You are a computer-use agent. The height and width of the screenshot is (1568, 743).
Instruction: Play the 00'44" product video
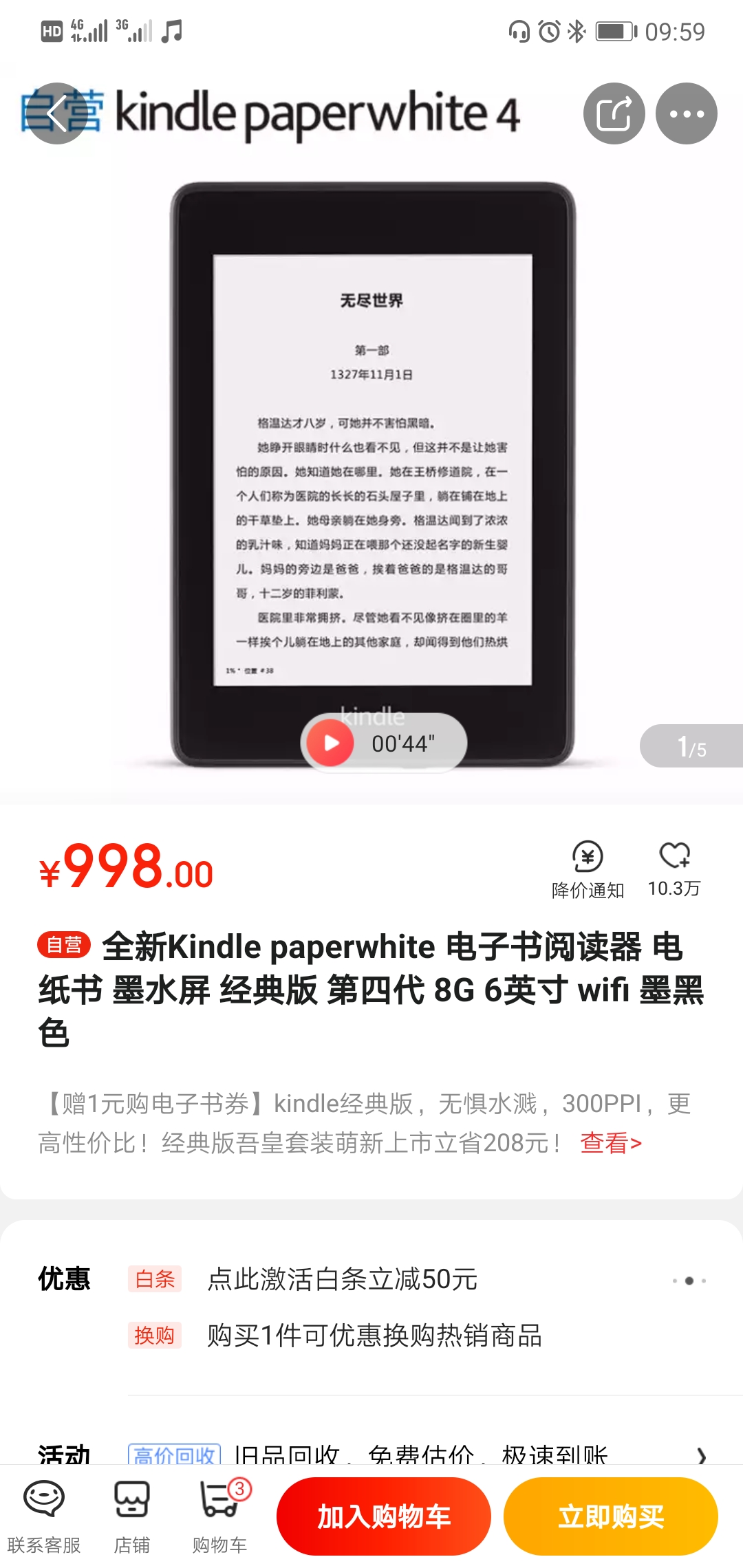[x=332, y=743]
